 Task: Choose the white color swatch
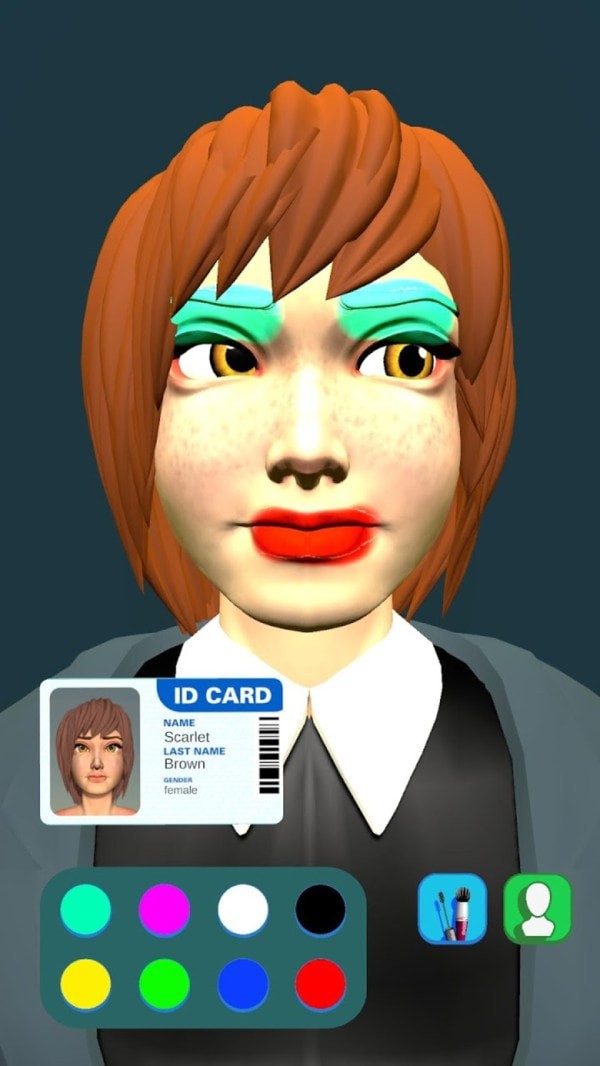coord(243,909)
